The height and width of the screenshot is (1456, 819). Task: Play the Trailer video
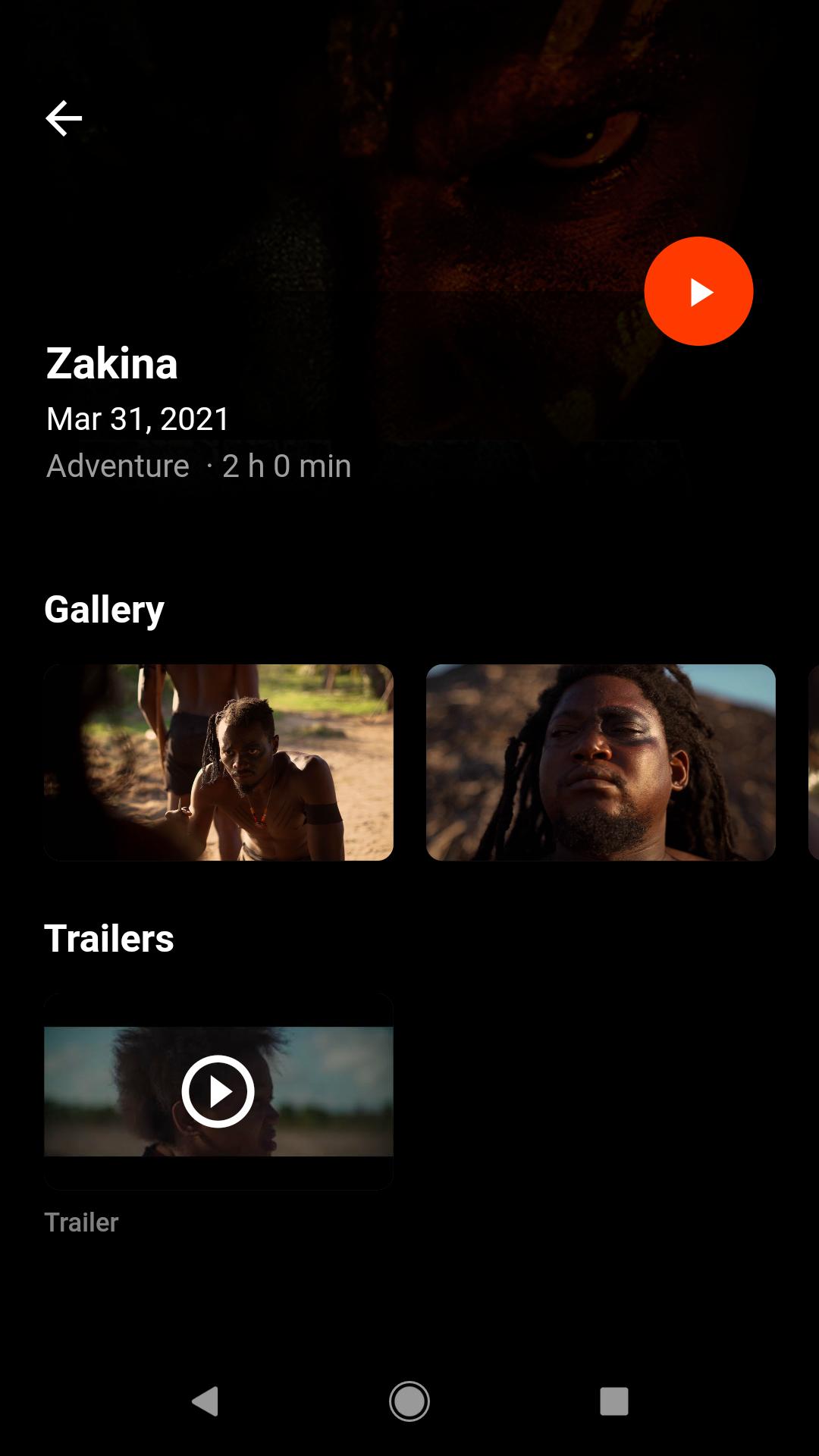click(x=218, y=1091)
